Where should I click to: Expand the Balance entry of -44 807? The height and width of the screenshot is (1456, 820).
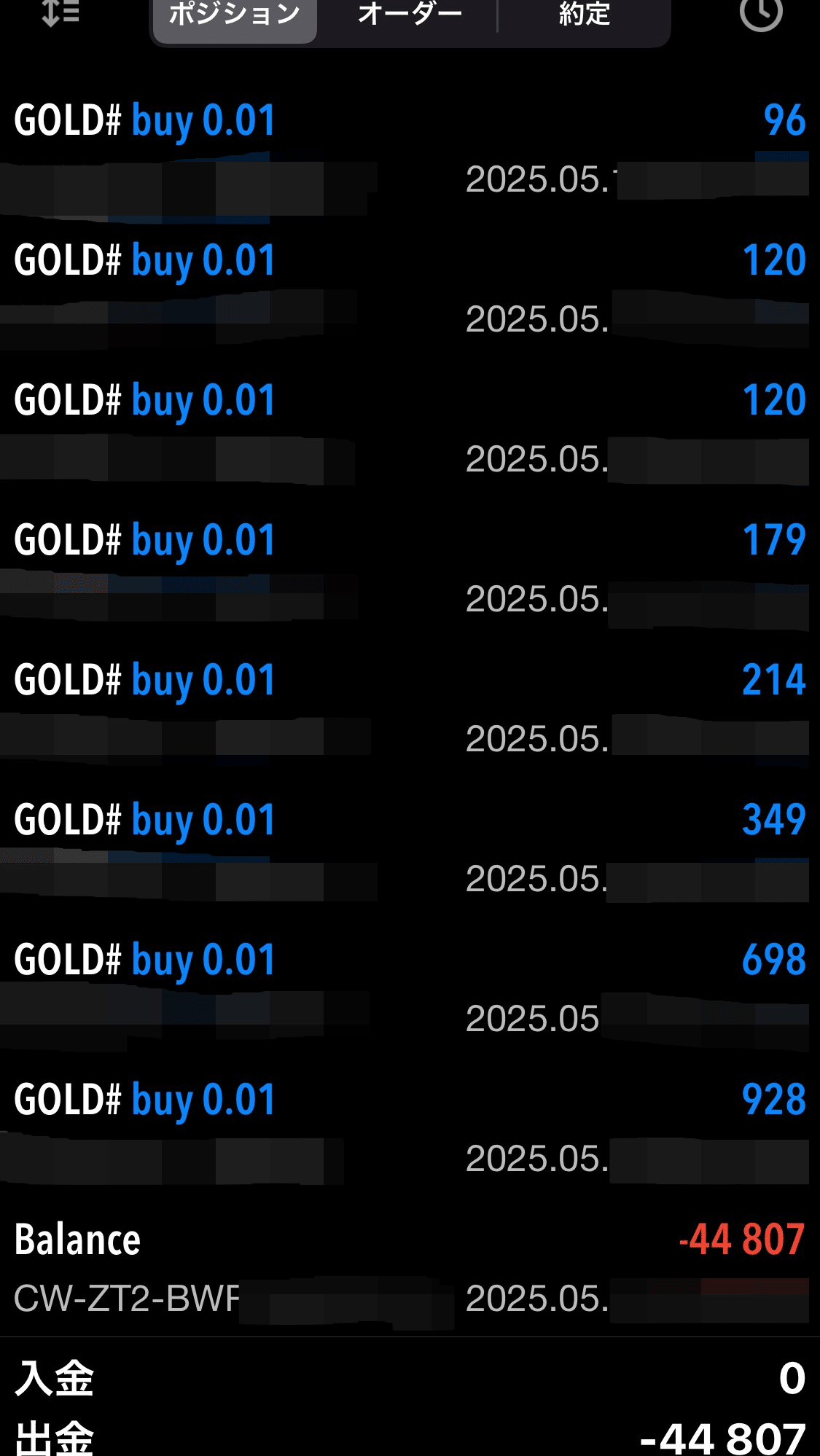[410, 1268]
